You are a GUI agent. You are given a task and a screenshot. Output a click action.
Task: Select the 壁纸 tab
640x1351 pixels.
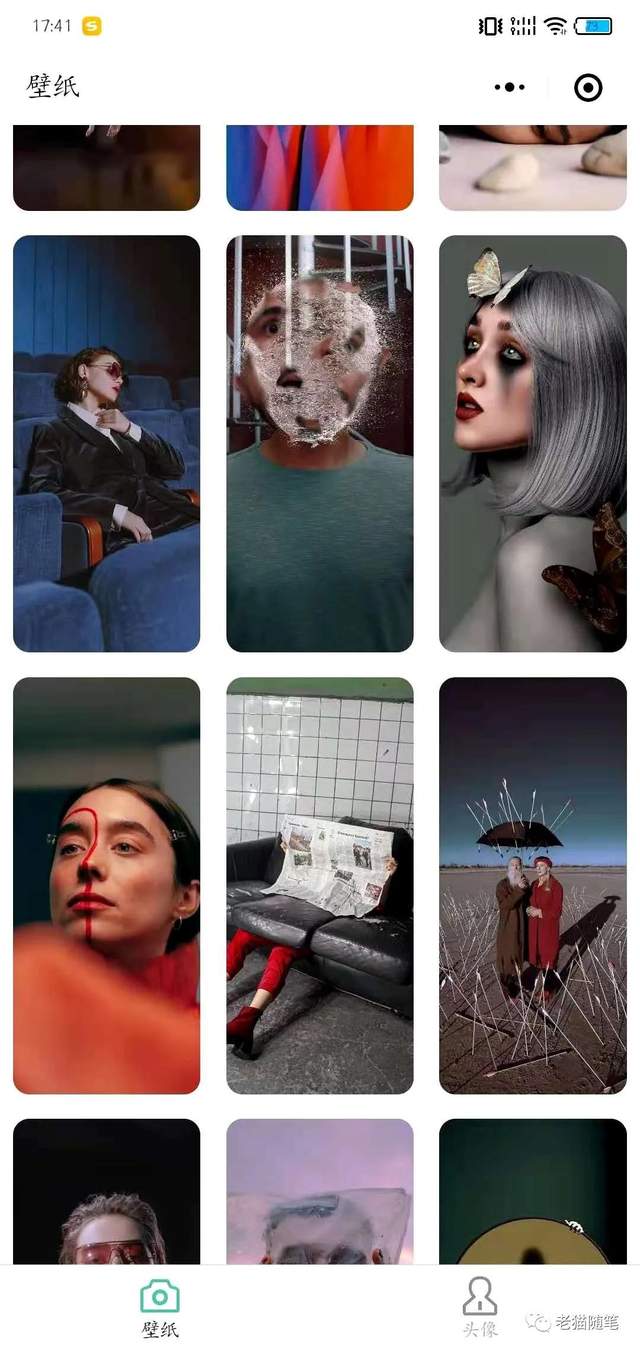[160, 1306]
